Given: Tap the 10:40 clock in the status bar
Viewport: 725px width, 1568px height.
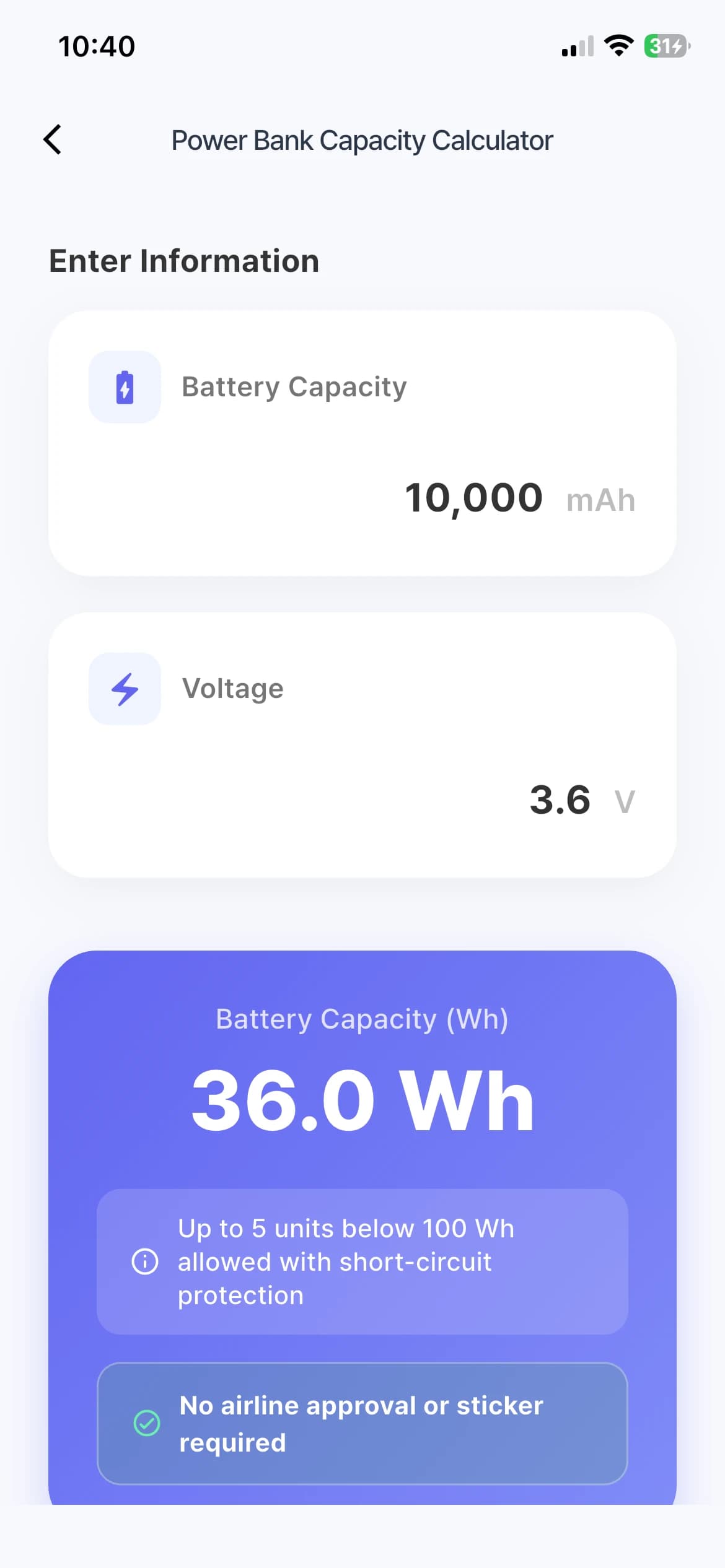Looking at the screenshot, I should (x=96, y=45).
